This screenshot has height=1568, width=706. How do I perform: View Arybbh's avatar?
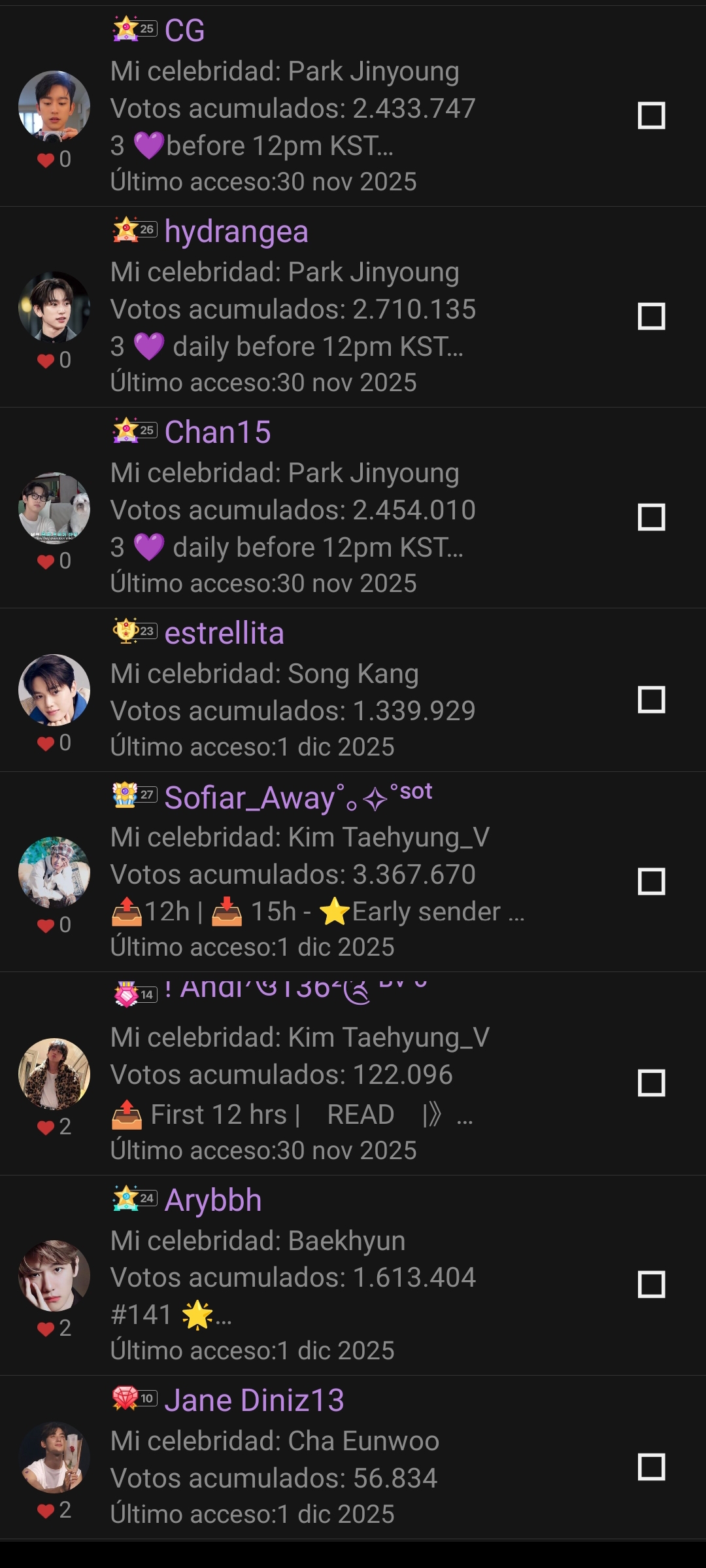(54, 1276)
